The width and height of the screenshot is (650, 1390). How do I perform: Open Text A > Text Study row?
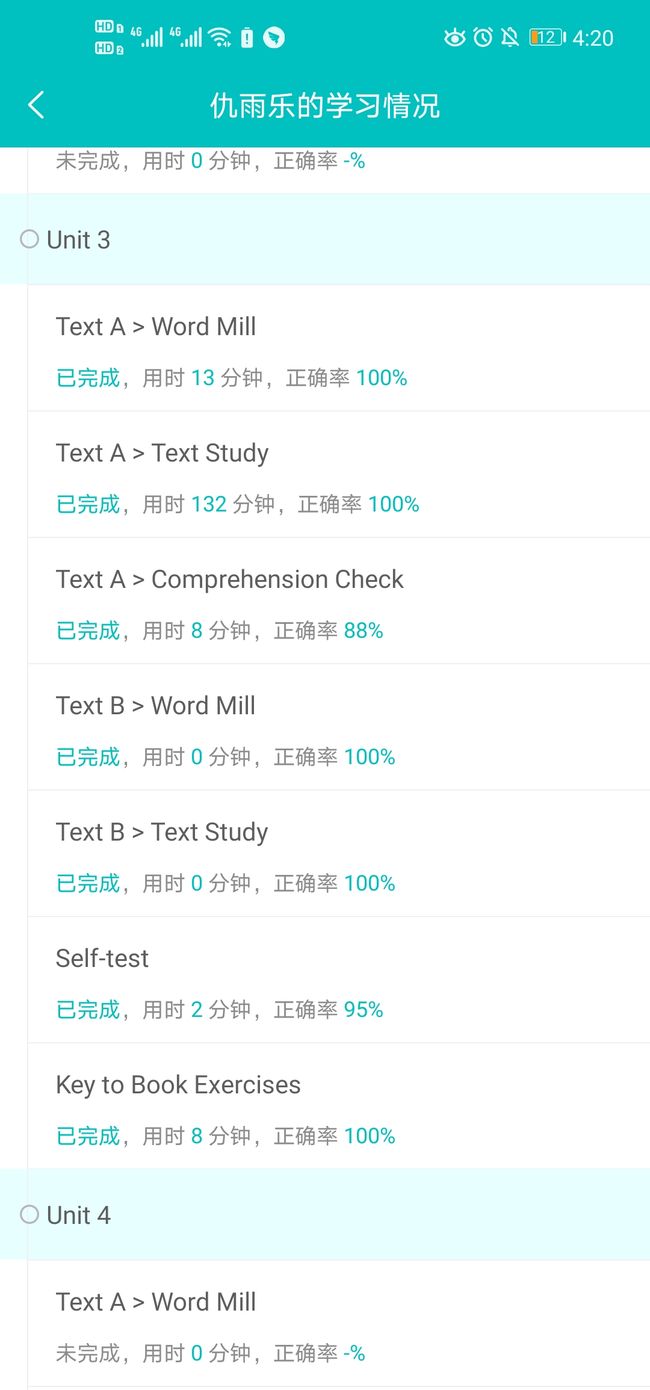(x=339, y=475)
